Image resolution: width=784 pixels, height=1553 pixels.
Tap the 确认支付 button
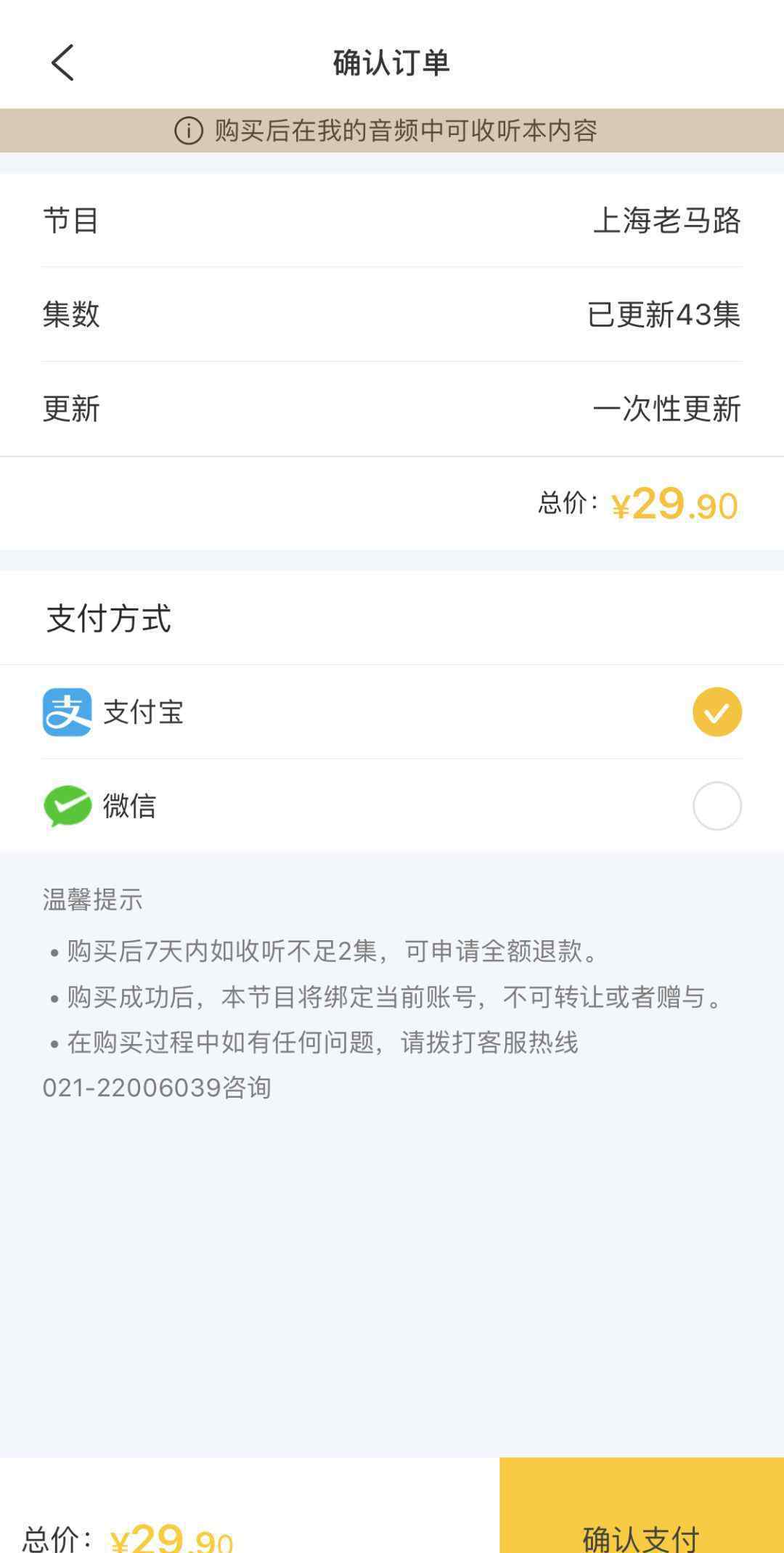pyautogui.click(x=642, y=1505)
